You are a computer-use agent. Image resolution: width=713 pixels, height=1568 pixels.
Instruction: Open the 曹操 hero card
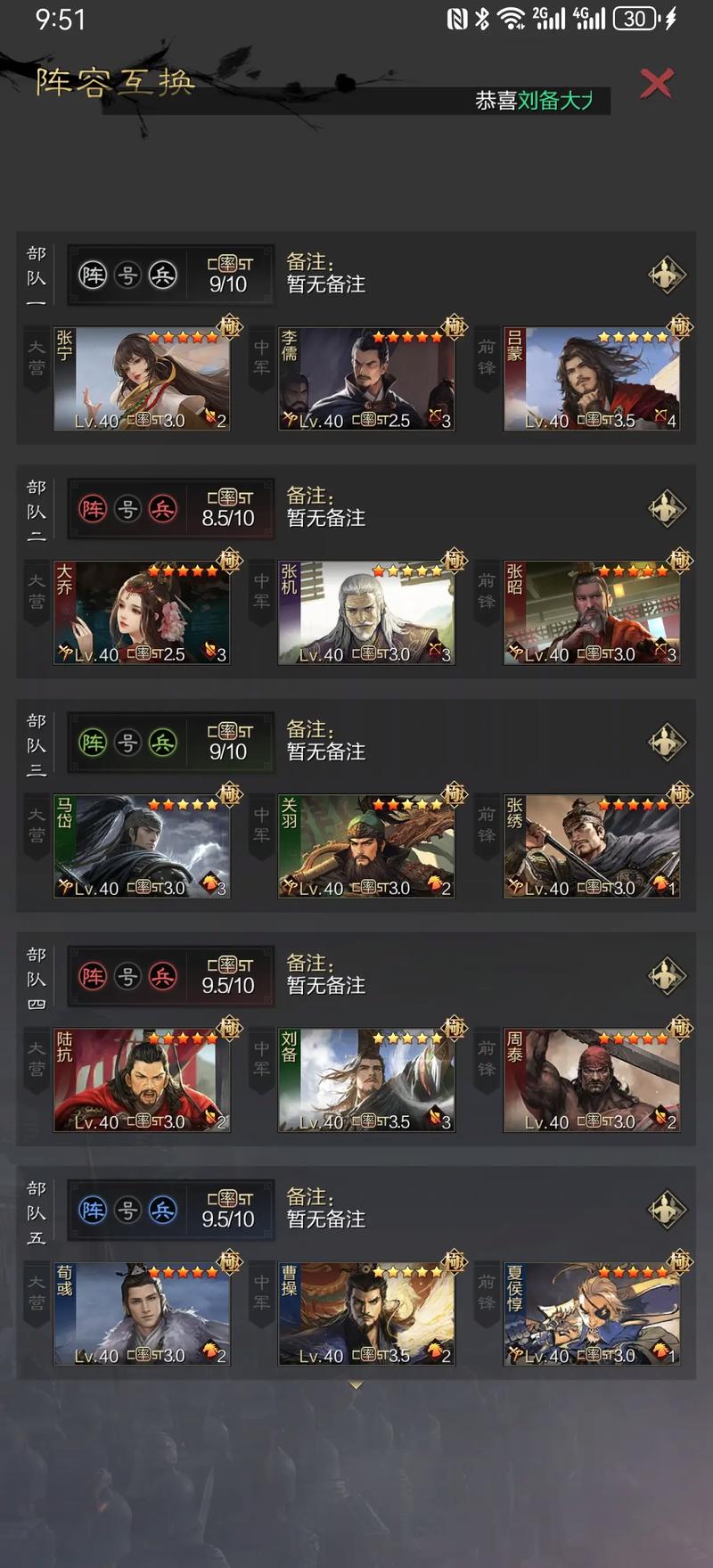(x=367, y=1314)
